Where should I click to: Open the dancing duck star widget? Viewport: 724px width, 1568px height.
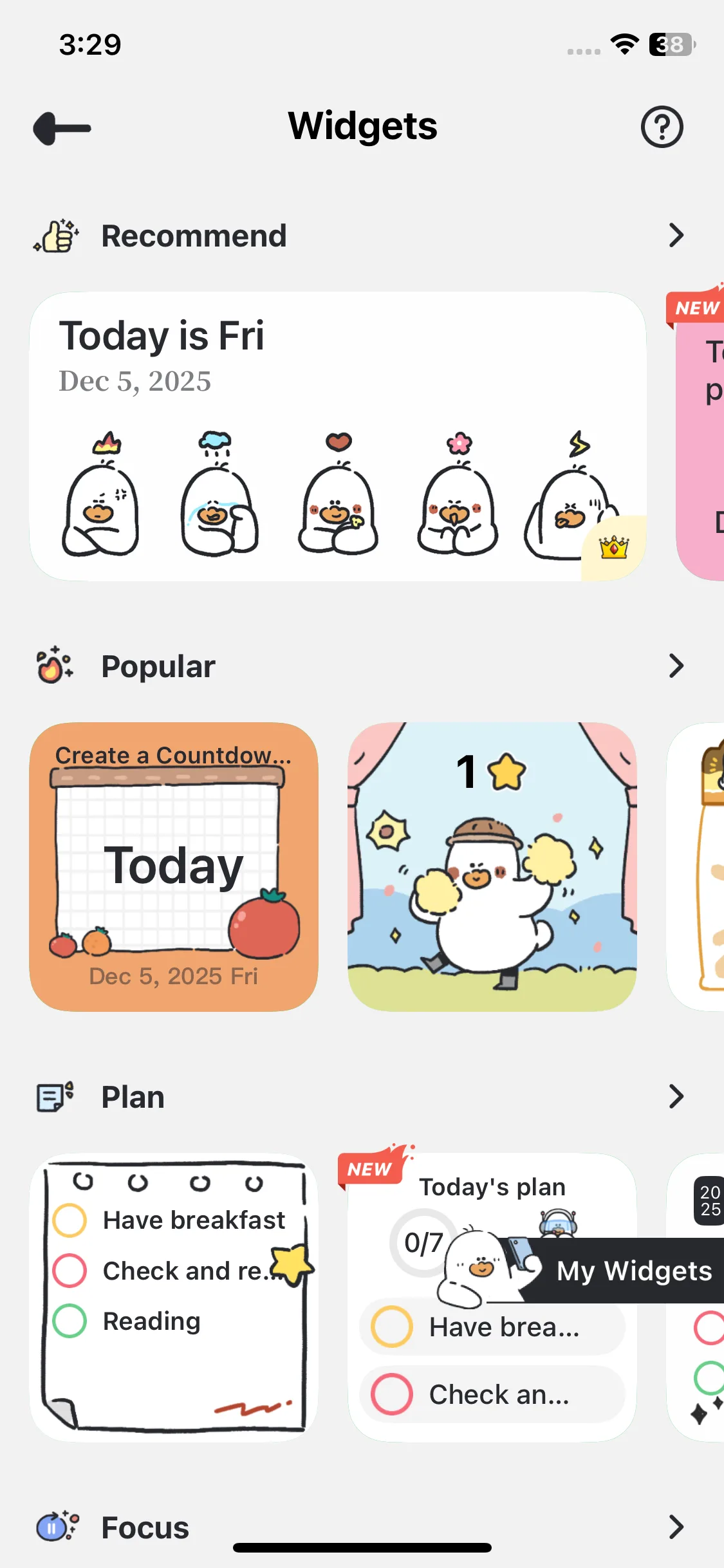pos(492,867)
